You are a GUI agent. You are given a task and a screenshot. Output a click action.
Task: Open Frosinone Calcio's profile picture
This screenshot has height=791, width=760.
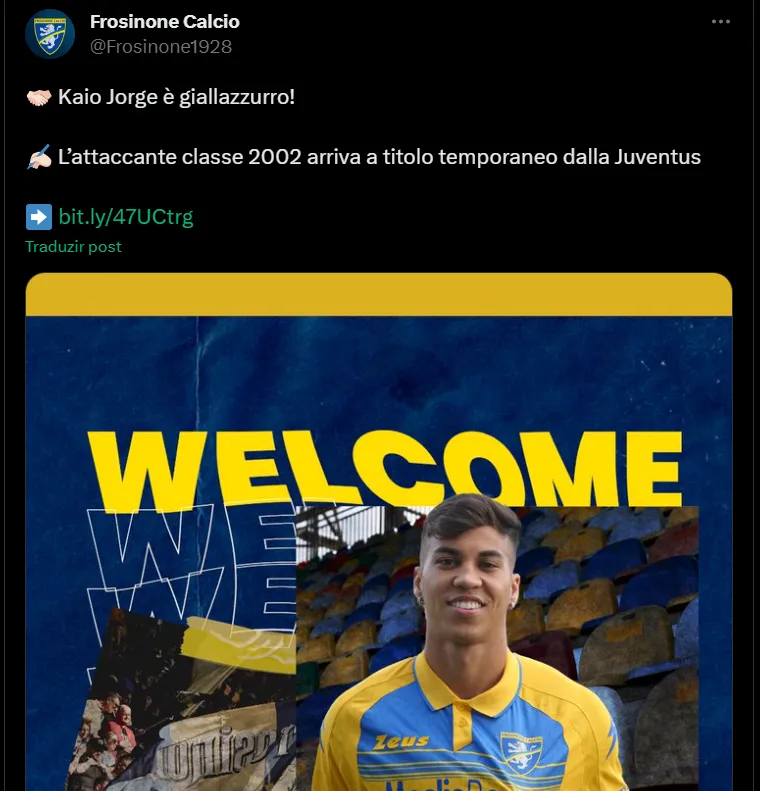(50, 34)
